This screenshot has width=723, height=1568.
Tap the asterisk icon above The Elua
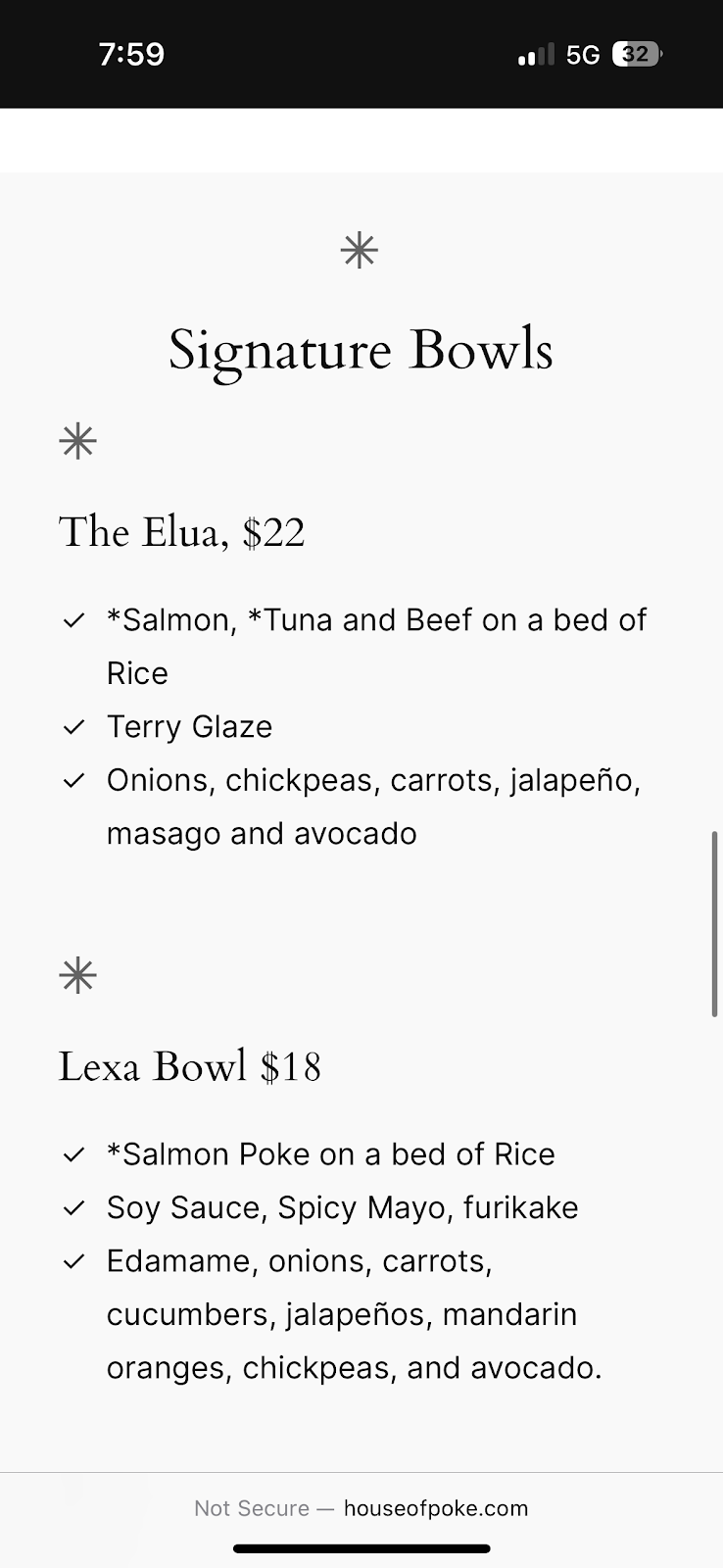pos(77,441)
